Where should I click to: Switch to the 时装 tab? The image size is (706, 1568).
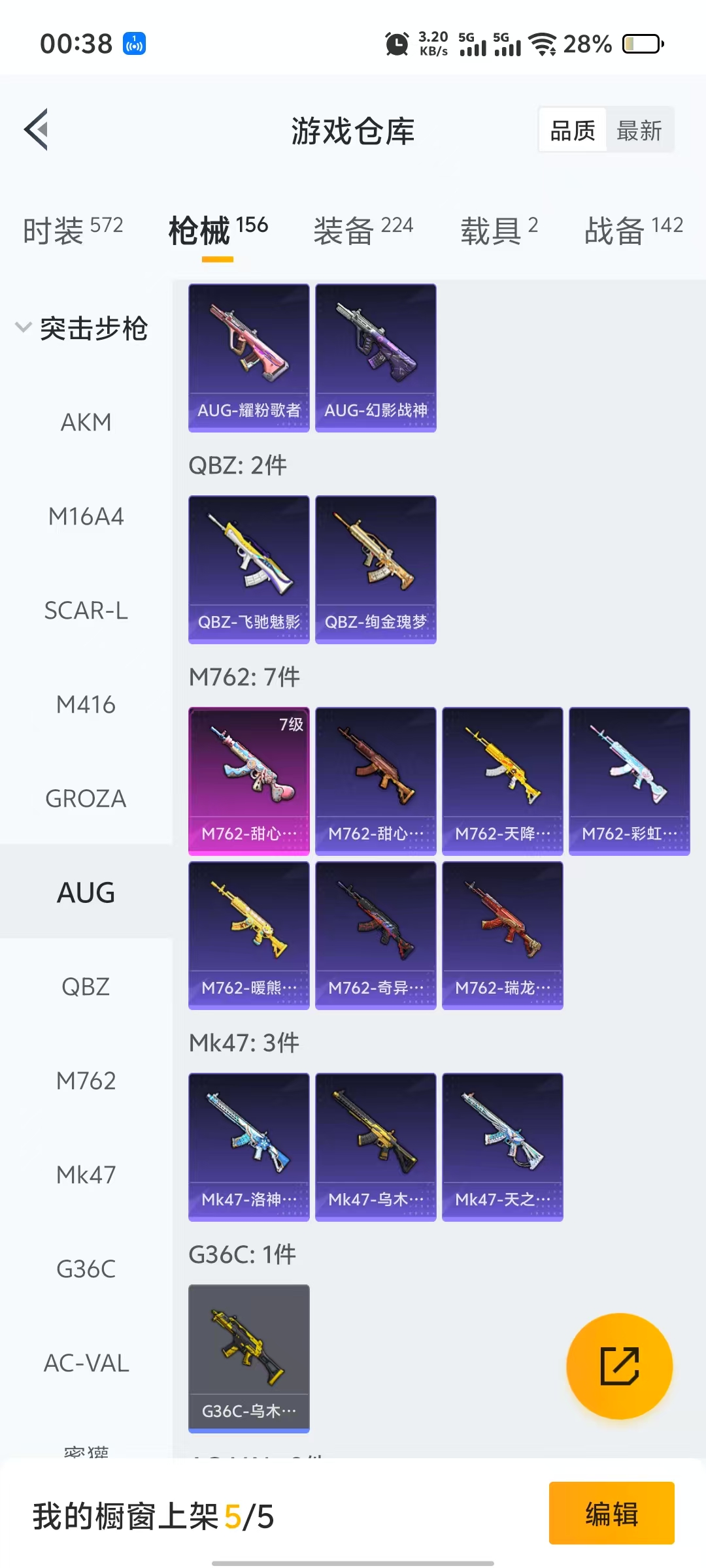73,230
